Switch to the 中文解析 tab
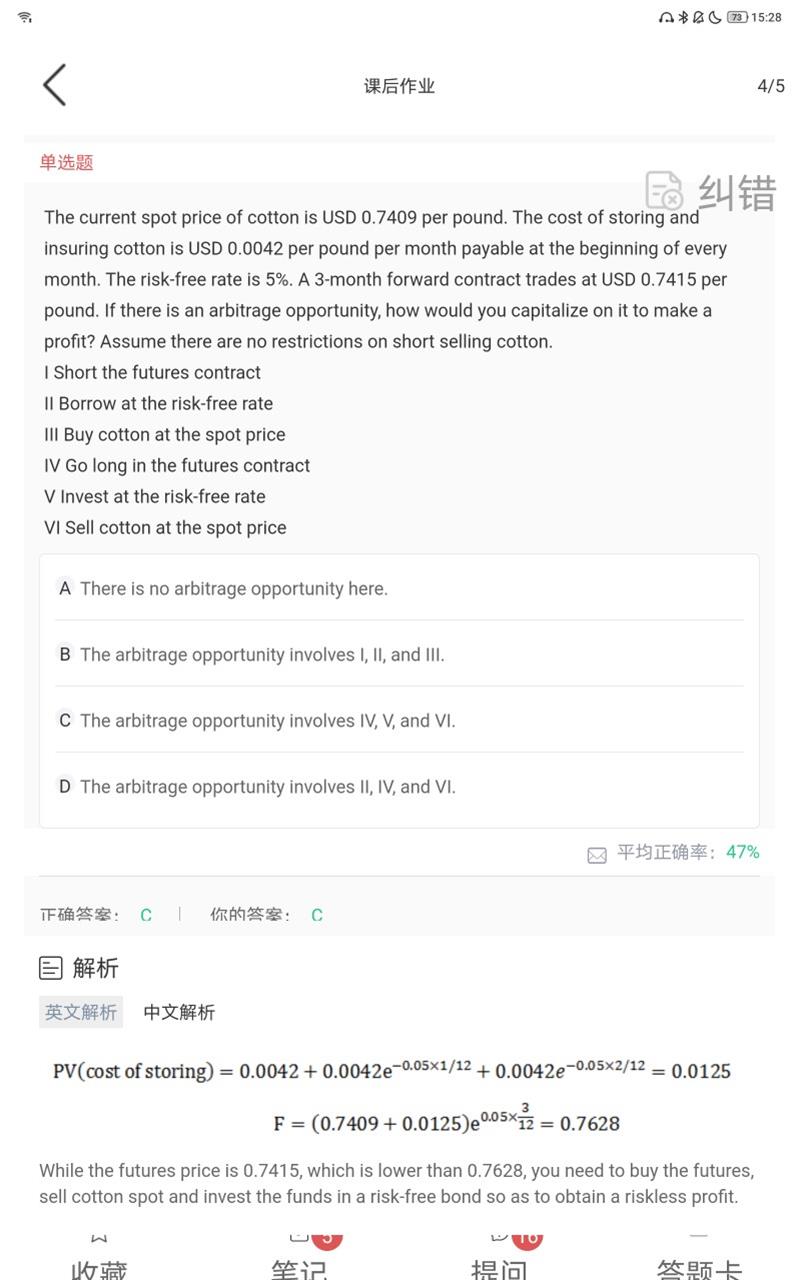 [179, 1012]
